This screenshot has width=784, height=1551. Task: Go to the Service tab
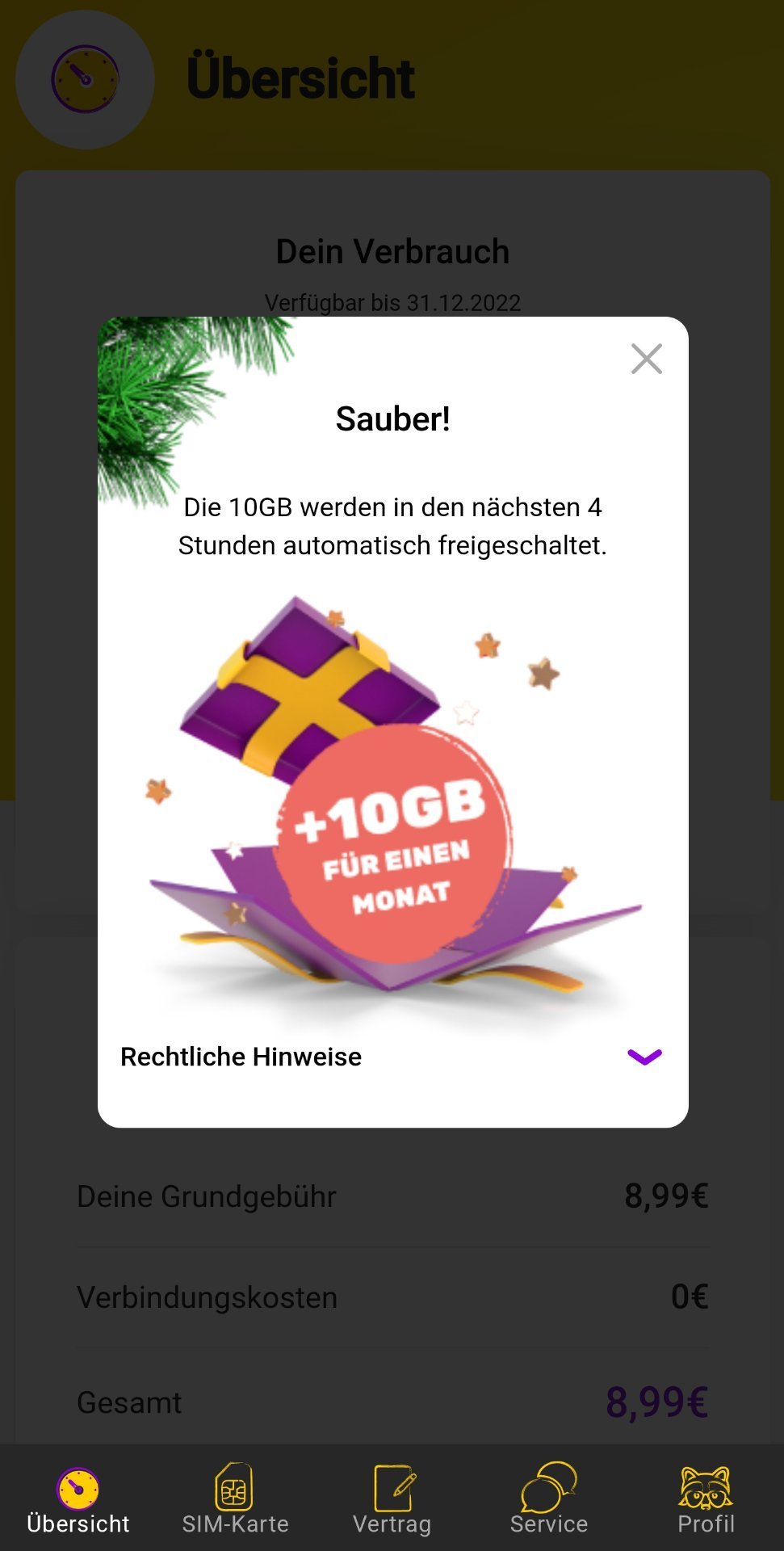click(x=549, y=1499)
